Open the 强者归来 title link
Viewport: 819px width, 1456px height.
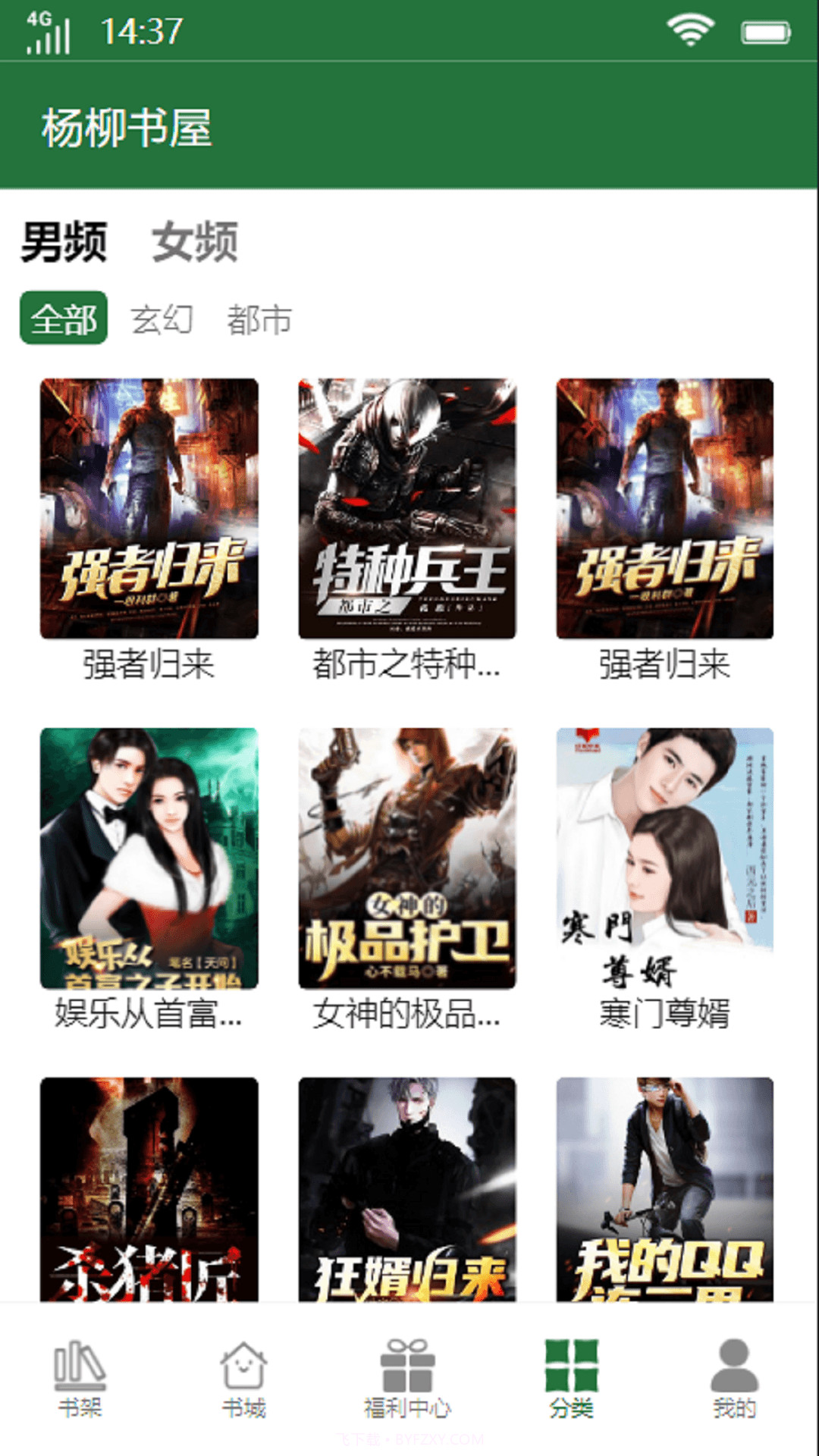[148, 665]
